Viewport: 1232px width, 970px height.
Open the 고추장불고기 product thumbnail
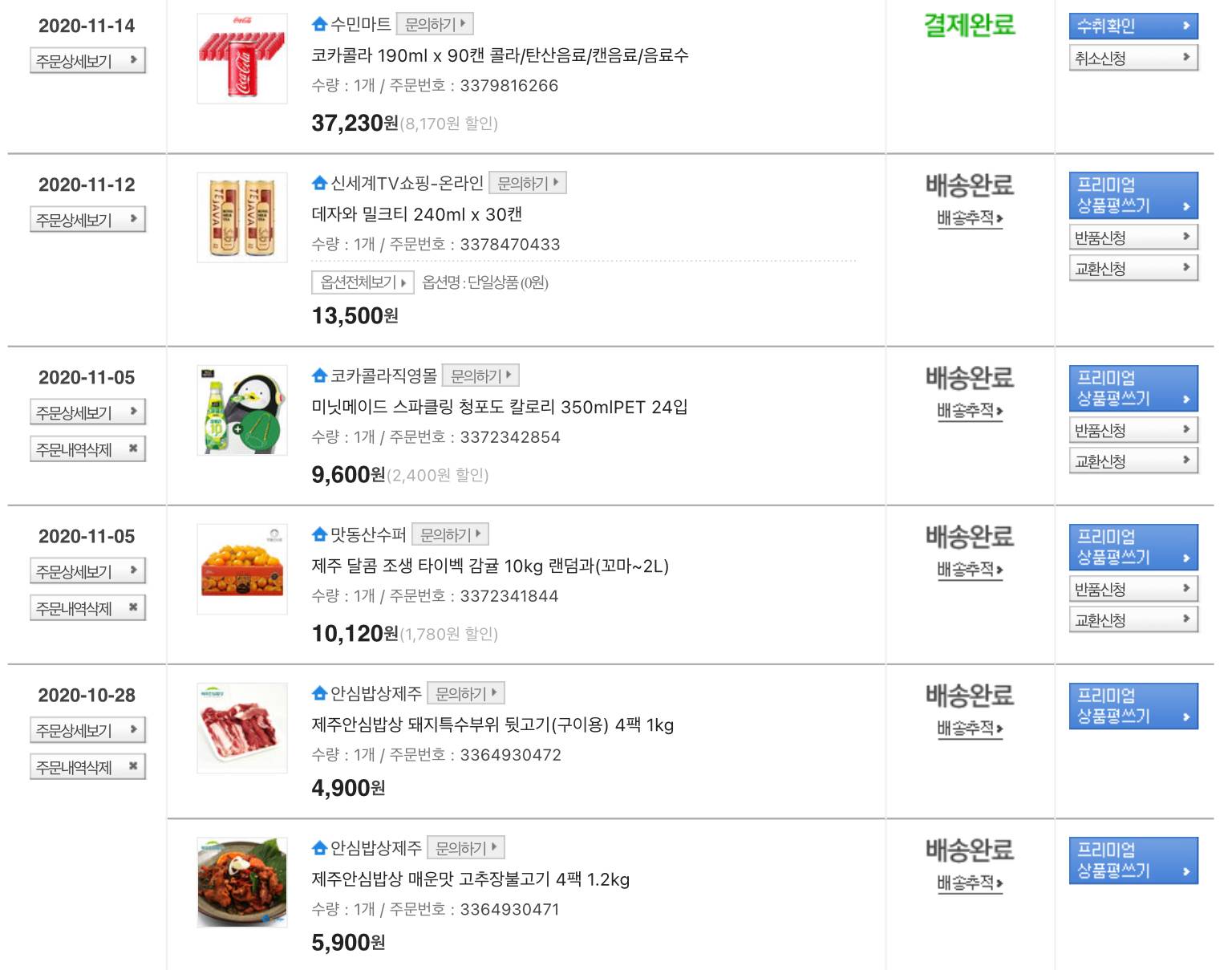coord(242,883)
